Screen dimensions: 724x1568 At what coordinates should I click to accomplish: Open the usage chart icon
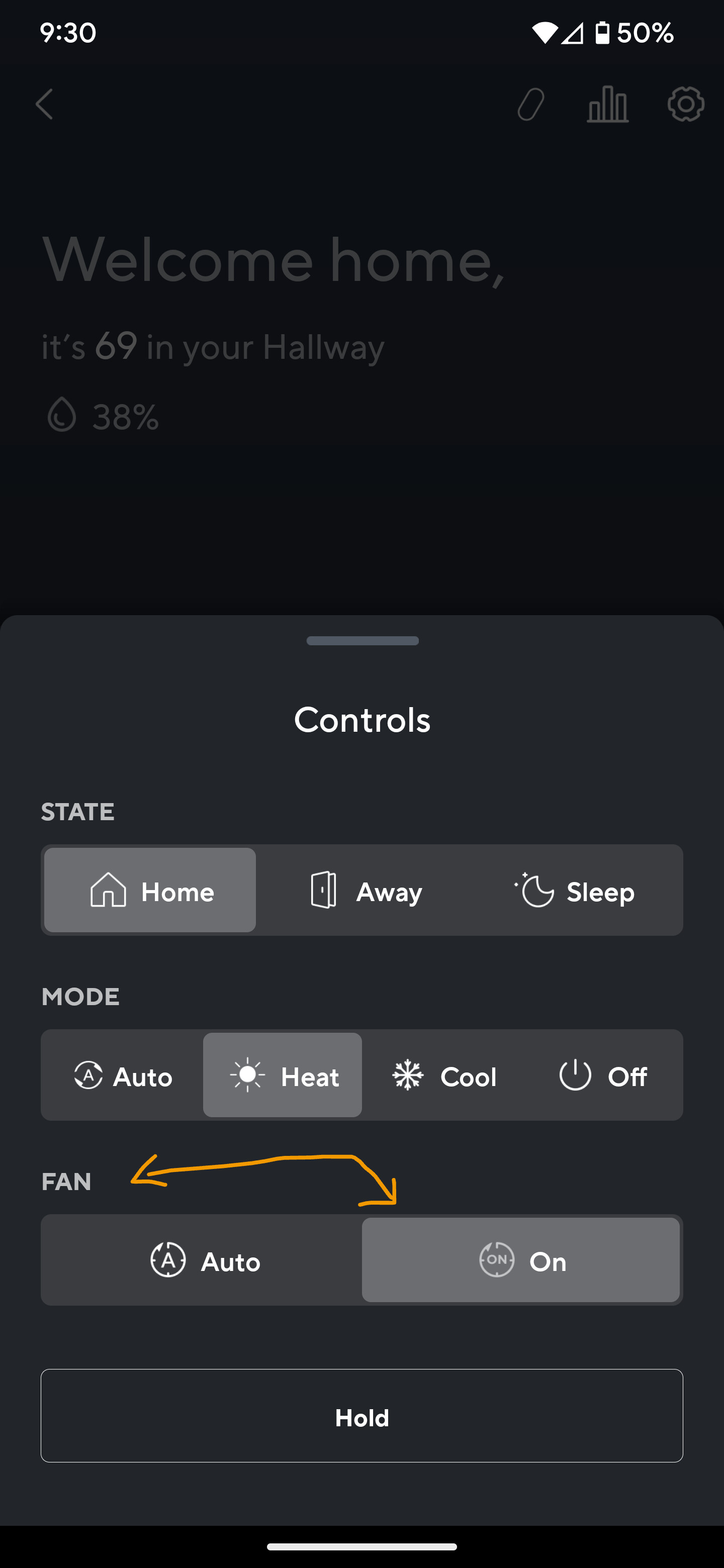point(608,104)
